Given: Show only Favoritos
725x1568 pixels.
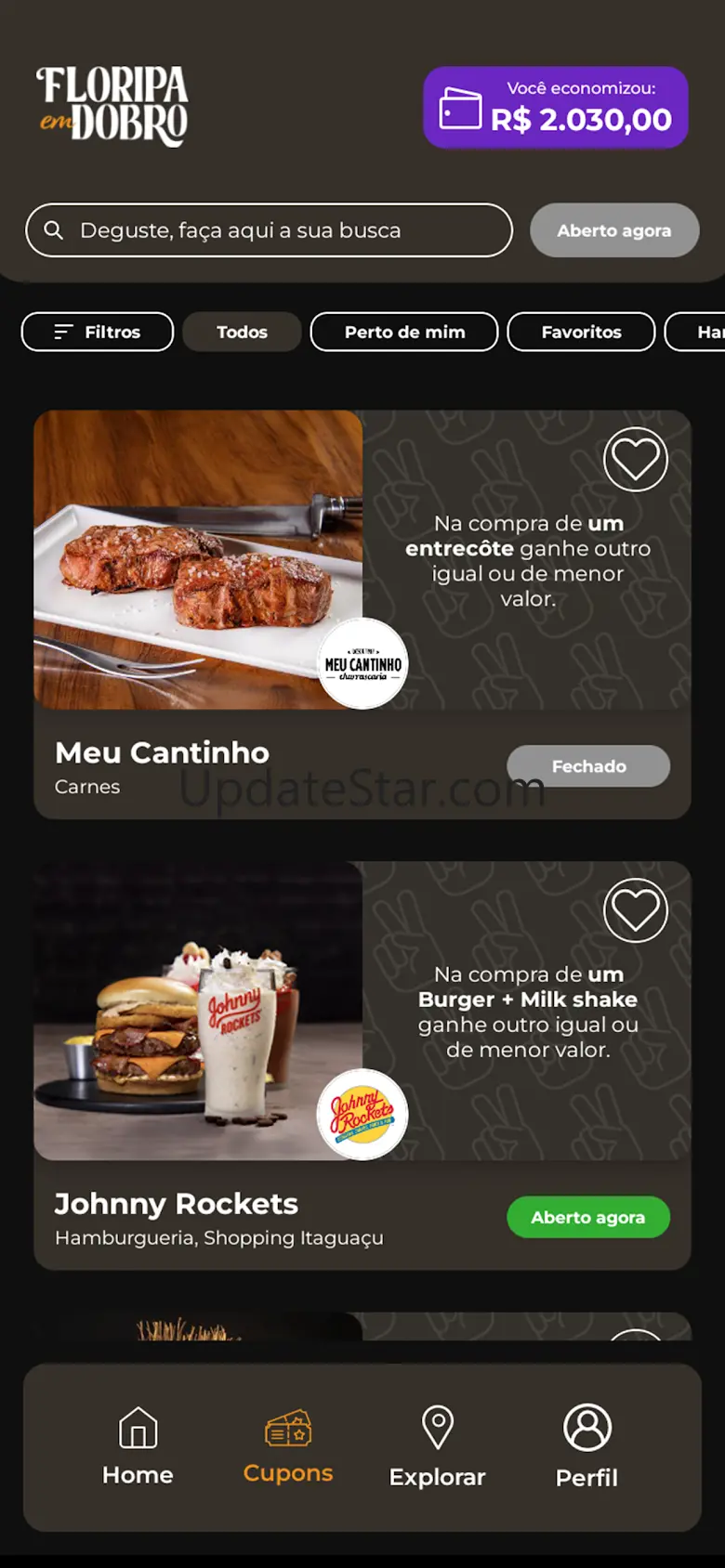Looking at the screenshot, I should [x=581, y=332].
